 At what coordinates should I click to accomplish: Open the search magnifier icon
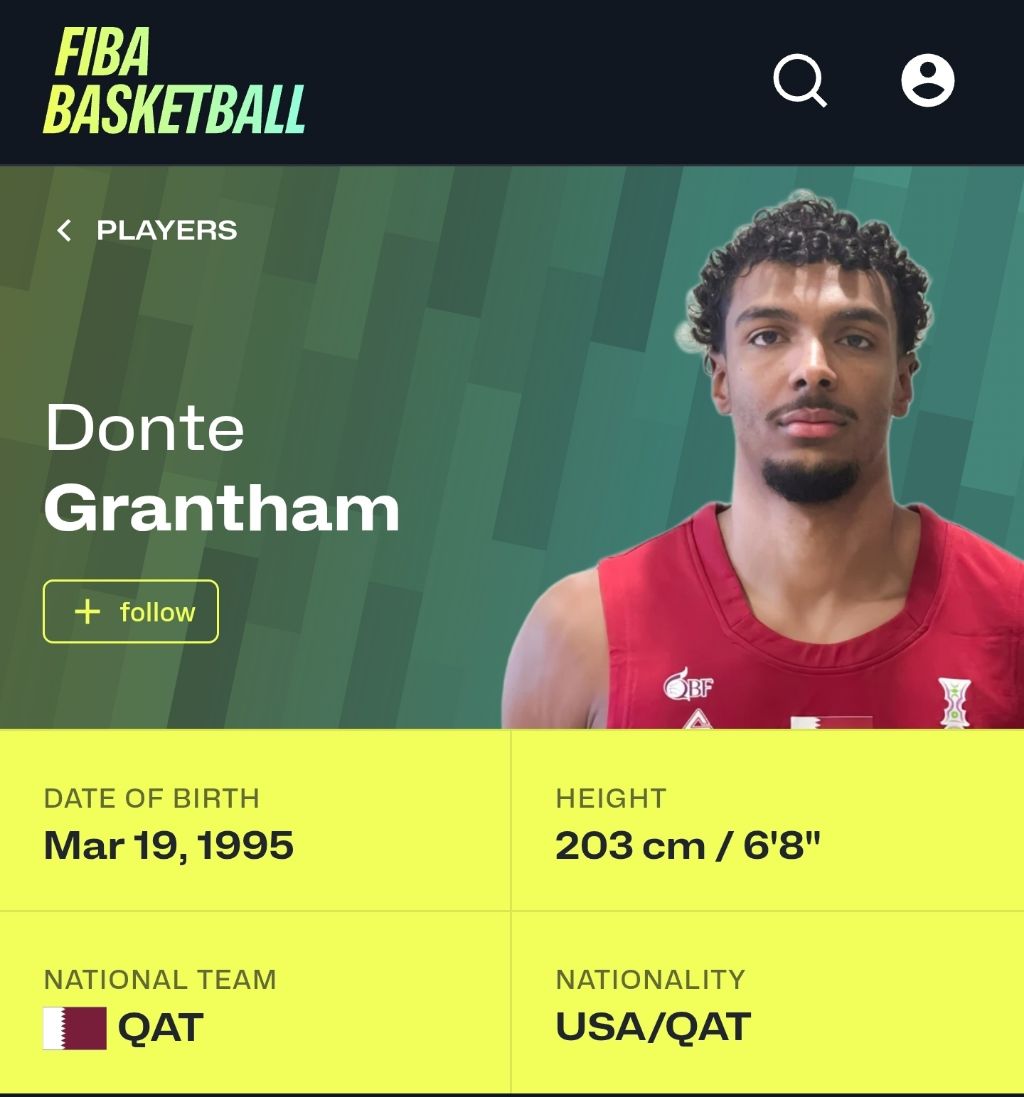pos(800,80)
